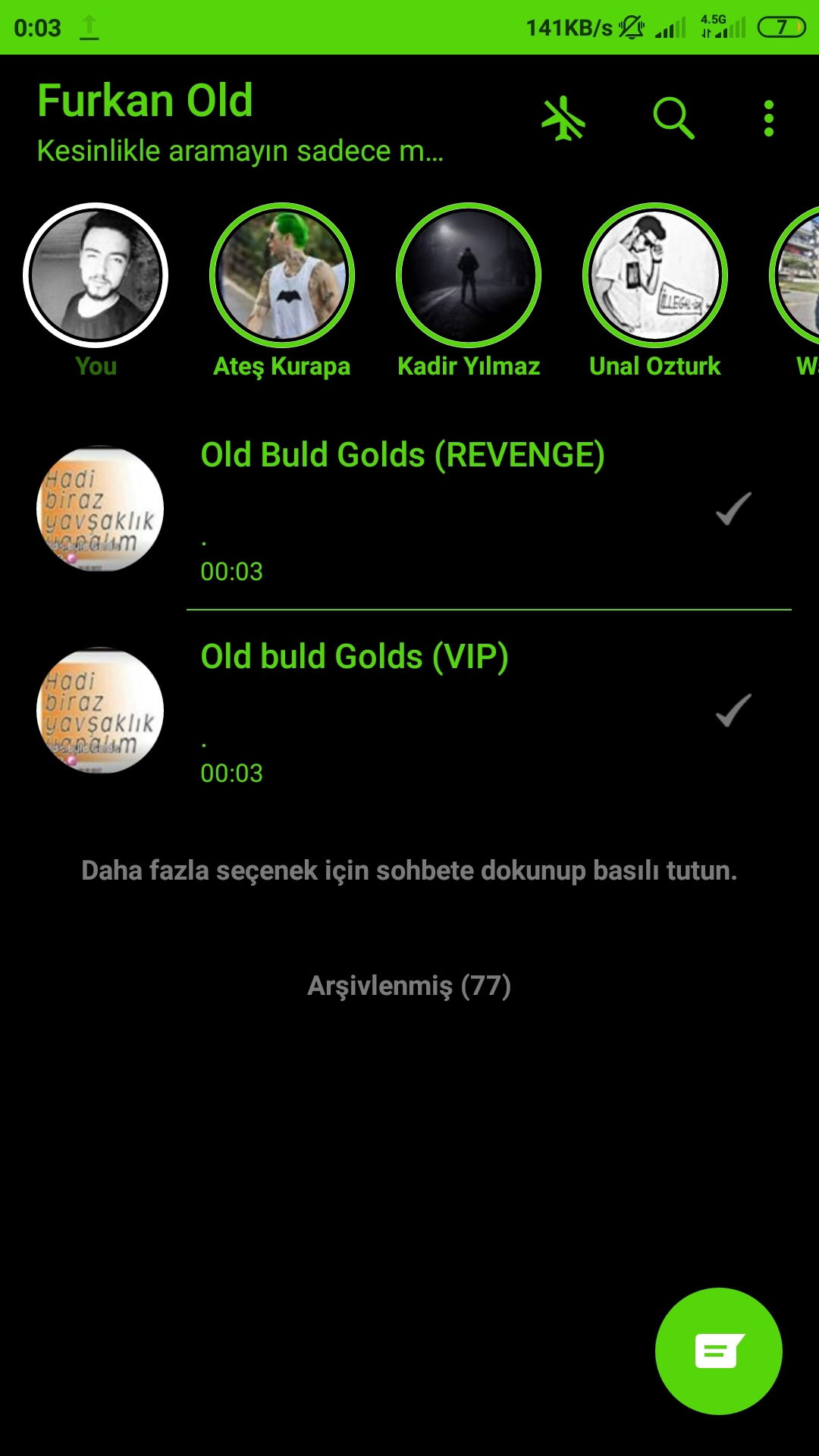819x1456 pixels.
Task: Open the search icon
Action: [x=673, y=118]
